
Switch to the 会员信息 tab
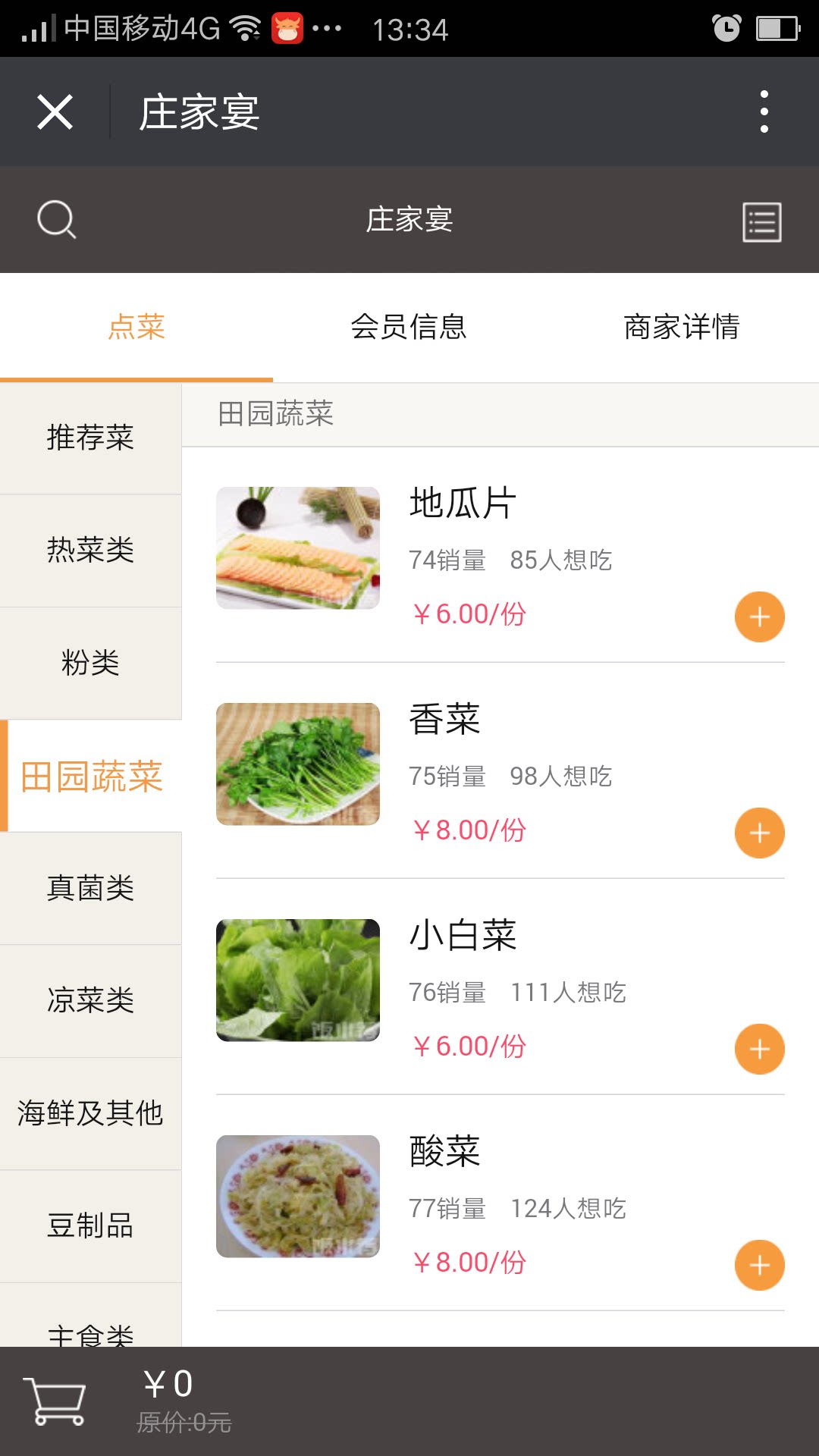[409, 327]
